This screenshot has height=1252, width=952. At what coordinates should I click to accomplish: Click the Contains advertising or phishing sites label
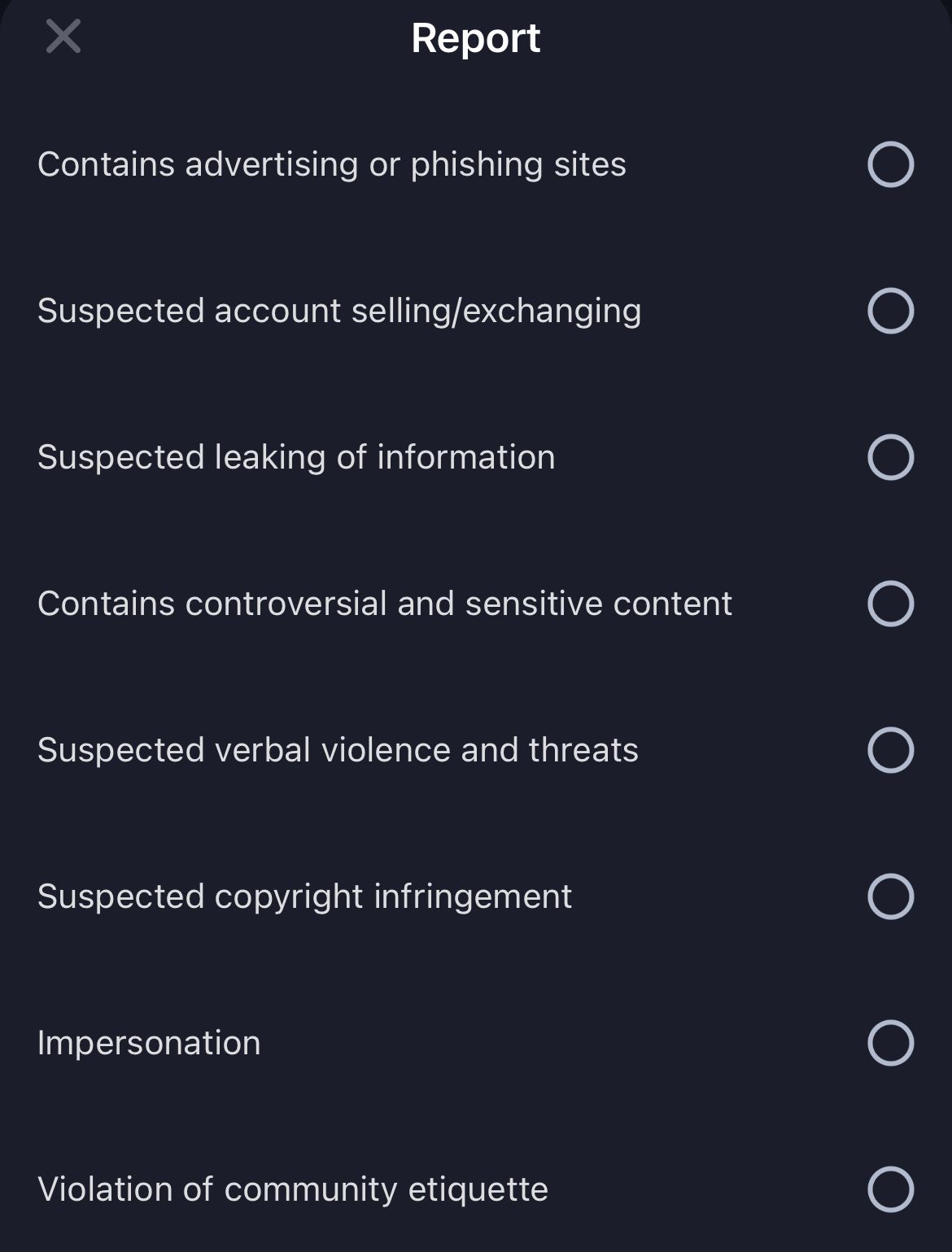tap(332, 164)
